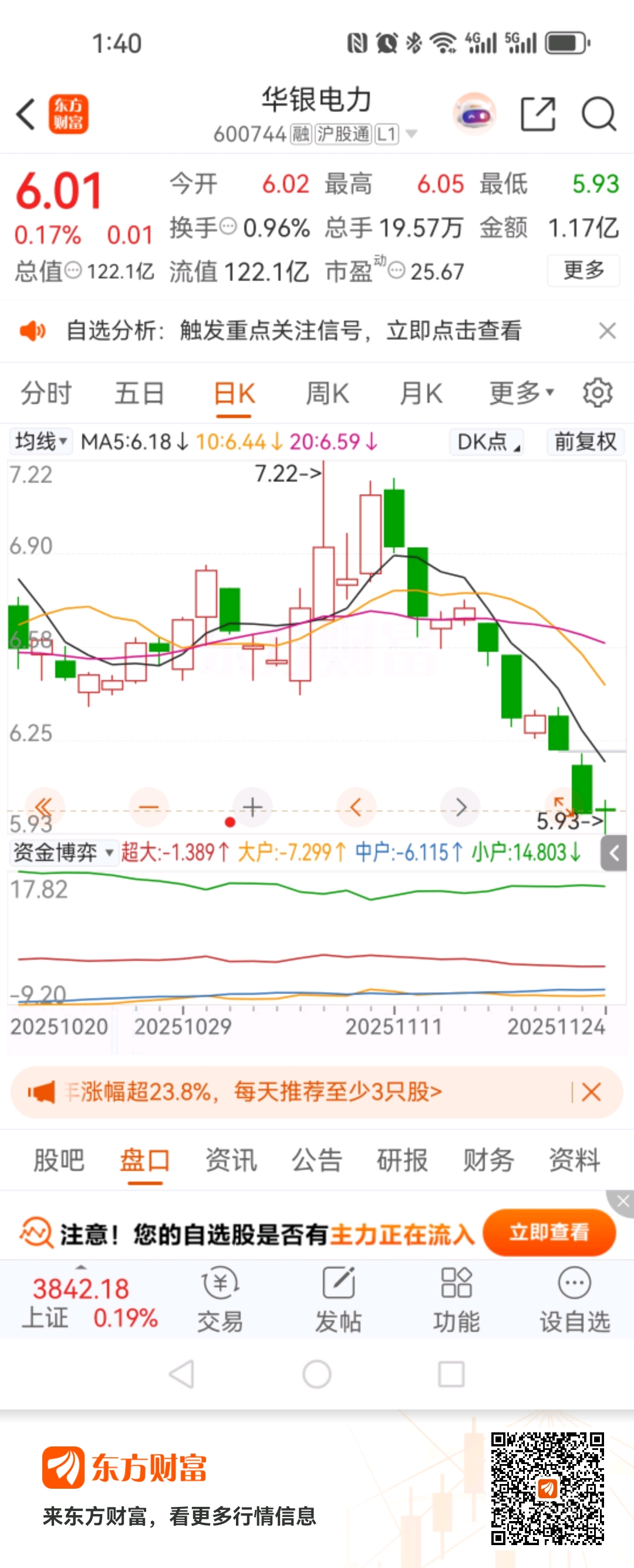
Task: Tap 更多 to see more quote details
Action: [583, 270]
